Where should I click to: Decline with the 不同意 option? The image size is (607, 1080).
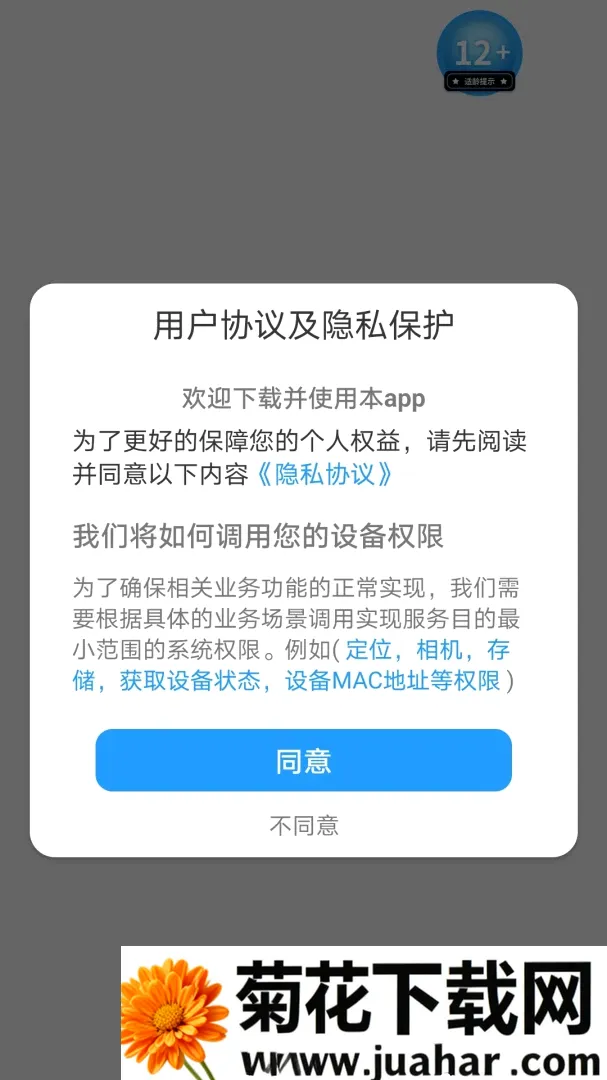(x=304, y=824)
